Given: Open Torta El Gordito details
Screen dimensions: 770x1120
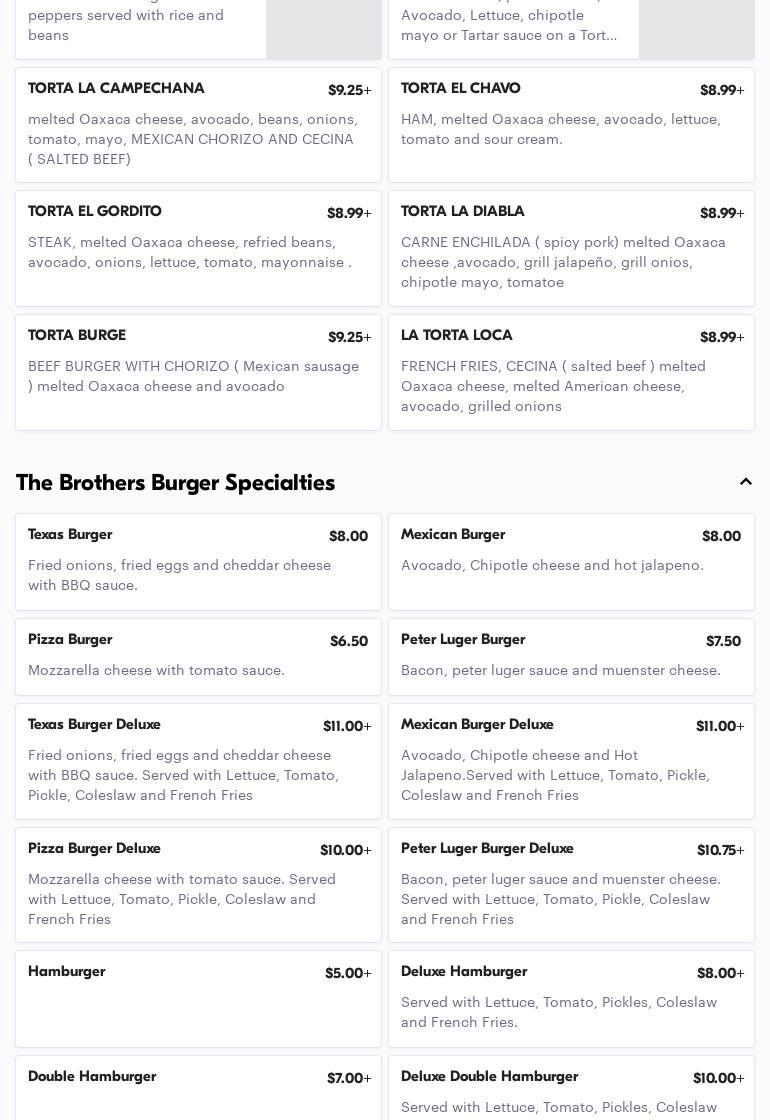Looking at the screenshot, I should click(198, 248).
